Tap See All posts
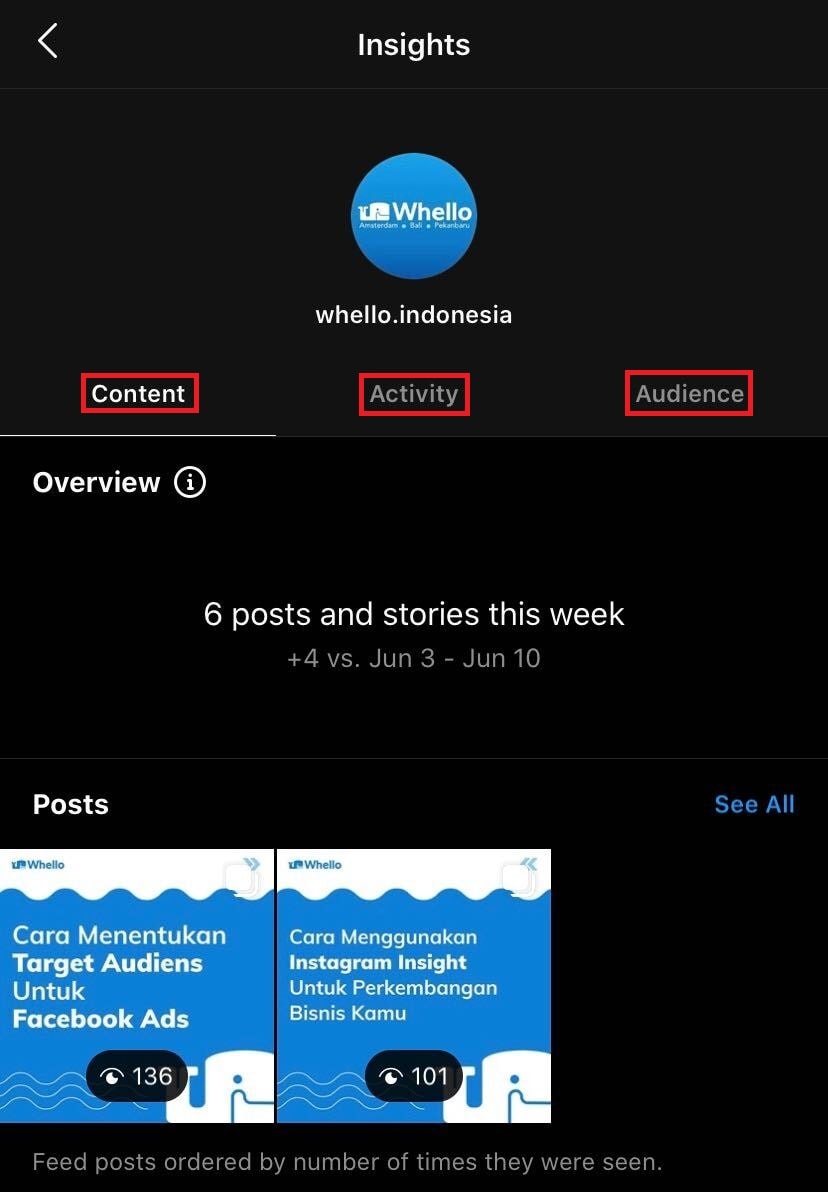 (x=754, y=804)
